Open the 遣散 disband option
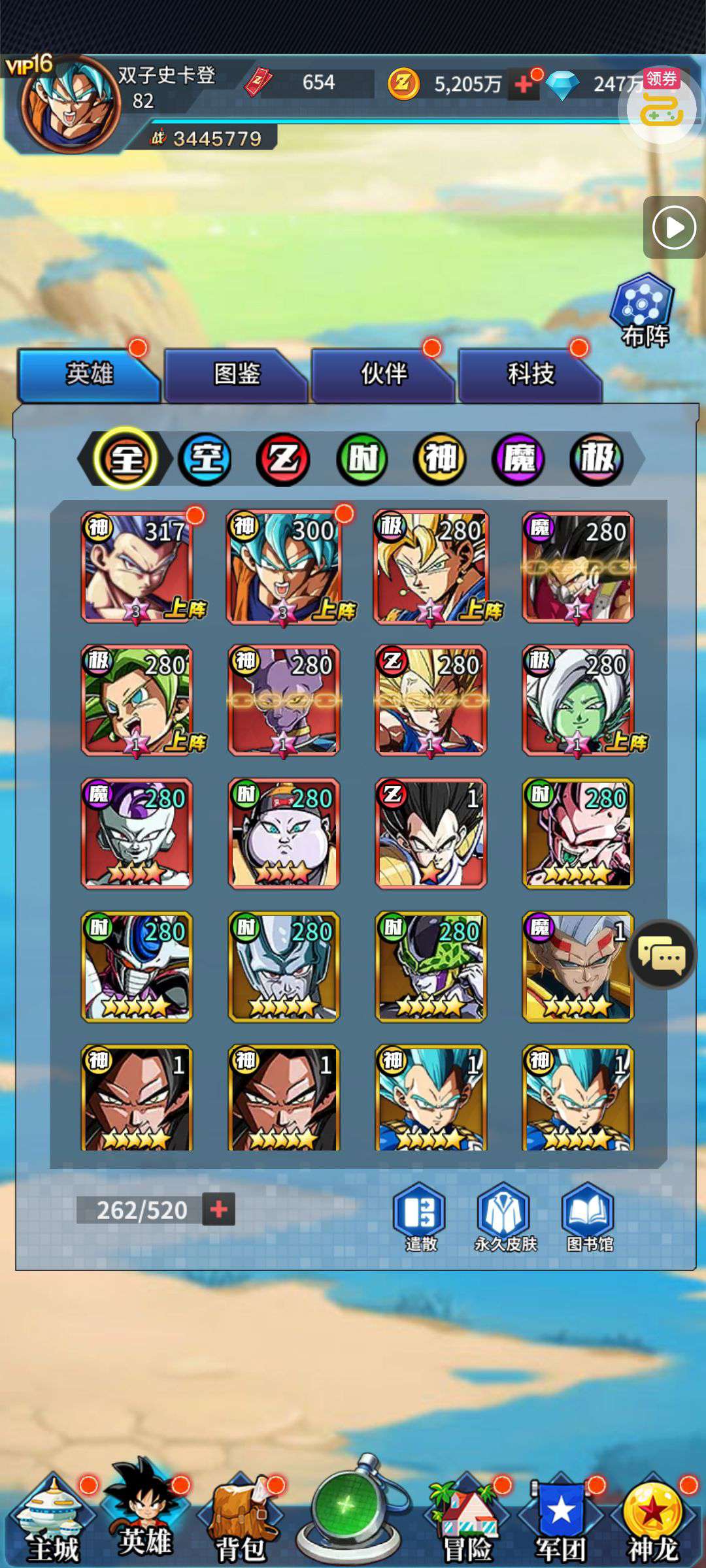The height and width of the screenshot is (1568, 706). [x=420, y=1217]
